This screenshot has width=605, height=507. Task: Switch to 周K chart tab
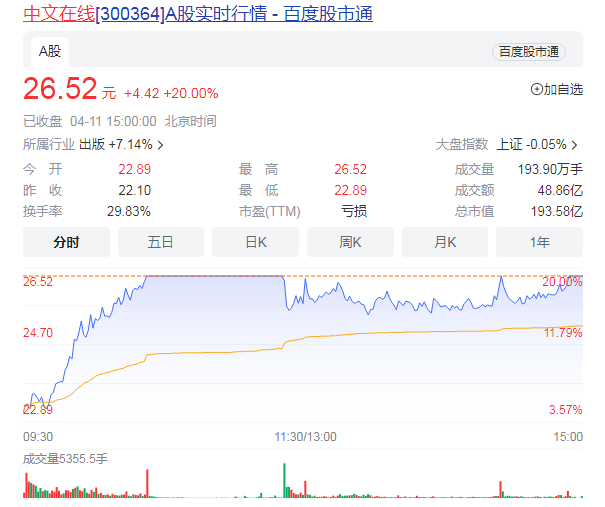350,242
